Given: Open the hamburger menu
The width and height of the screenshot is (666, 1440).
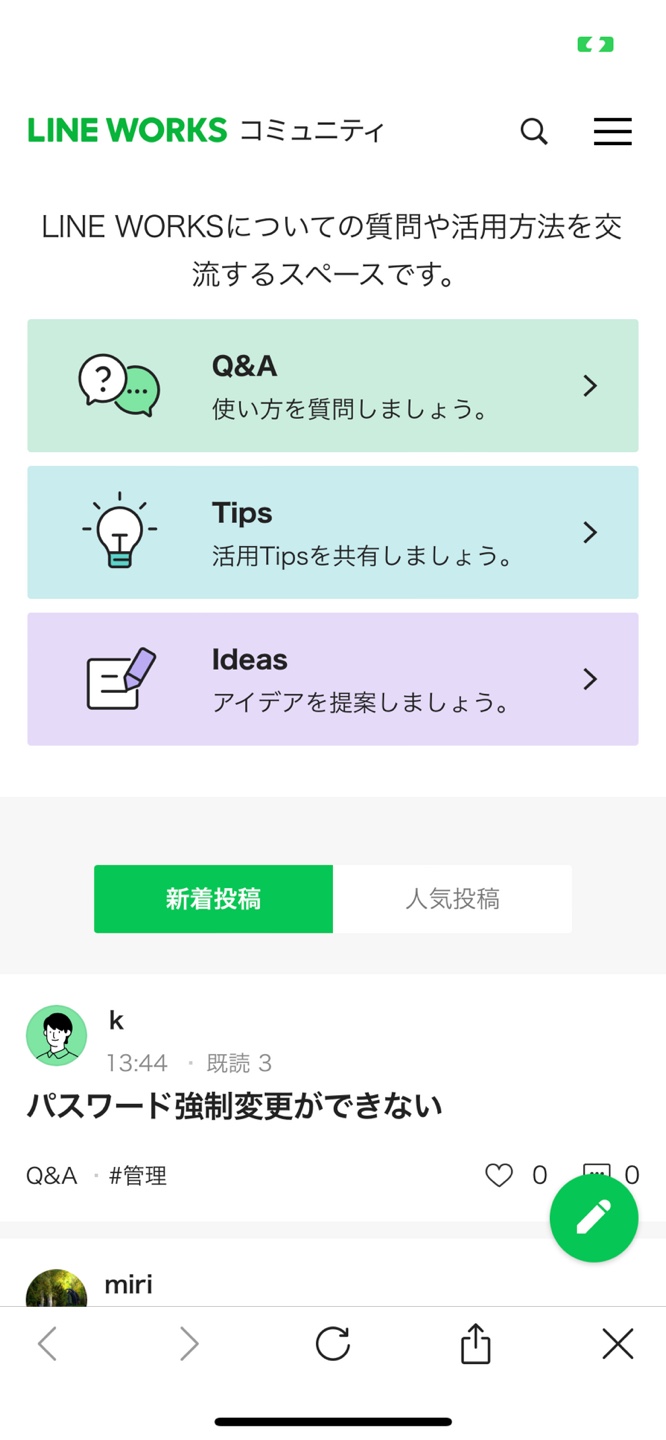Looking at the screenshot, I should click(612, 131).
